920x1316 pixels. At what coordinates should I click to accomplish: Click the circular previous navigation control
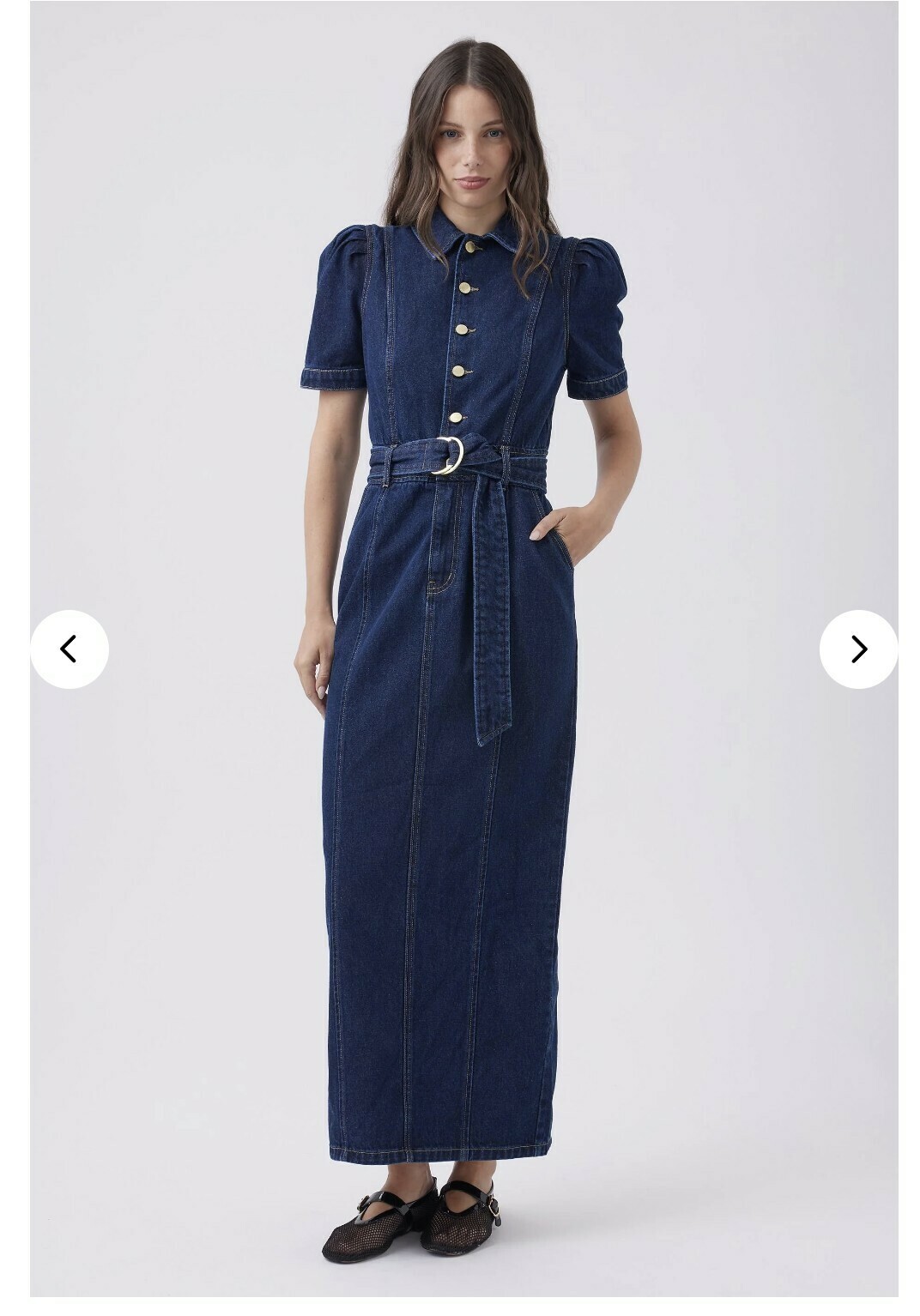click(68, 649)
